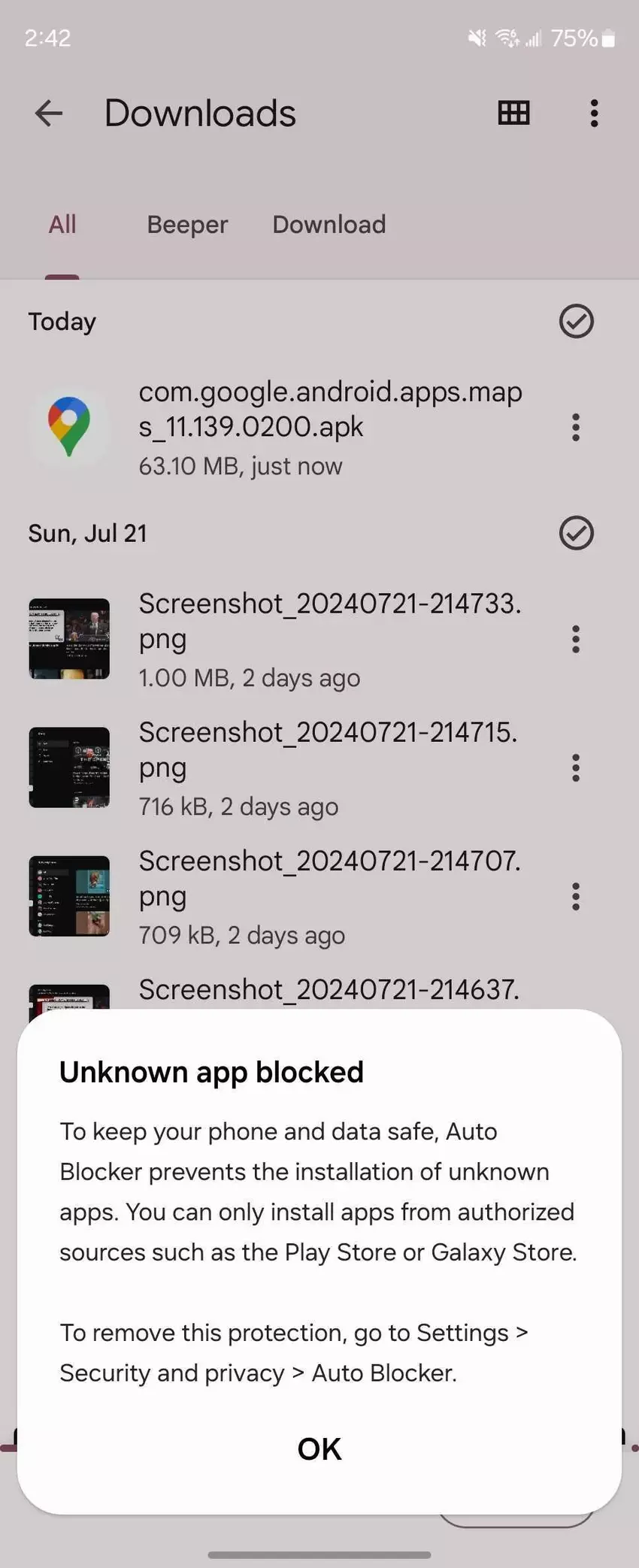
Task: Switch to the Beeper tab
Action: point(187,224)
